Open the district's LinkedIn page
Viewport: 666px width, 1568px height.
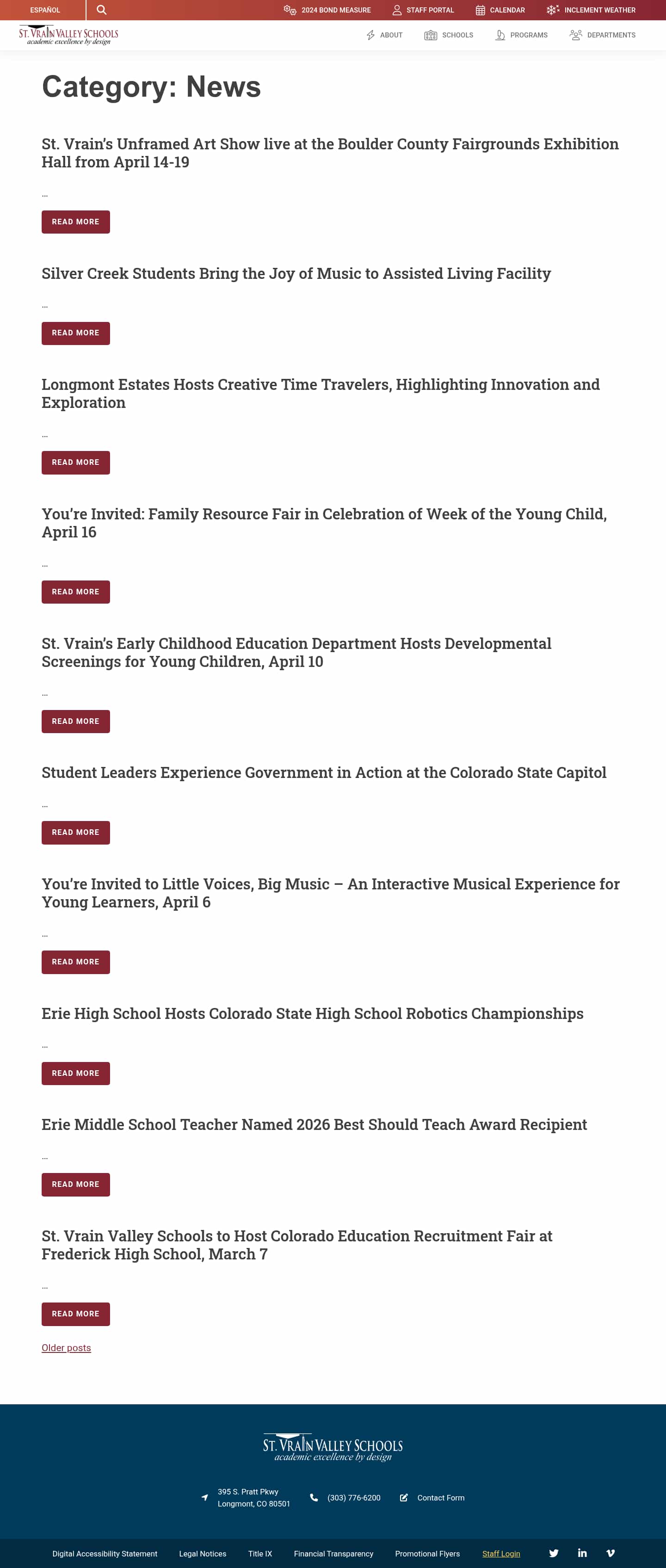[582, 1553]
